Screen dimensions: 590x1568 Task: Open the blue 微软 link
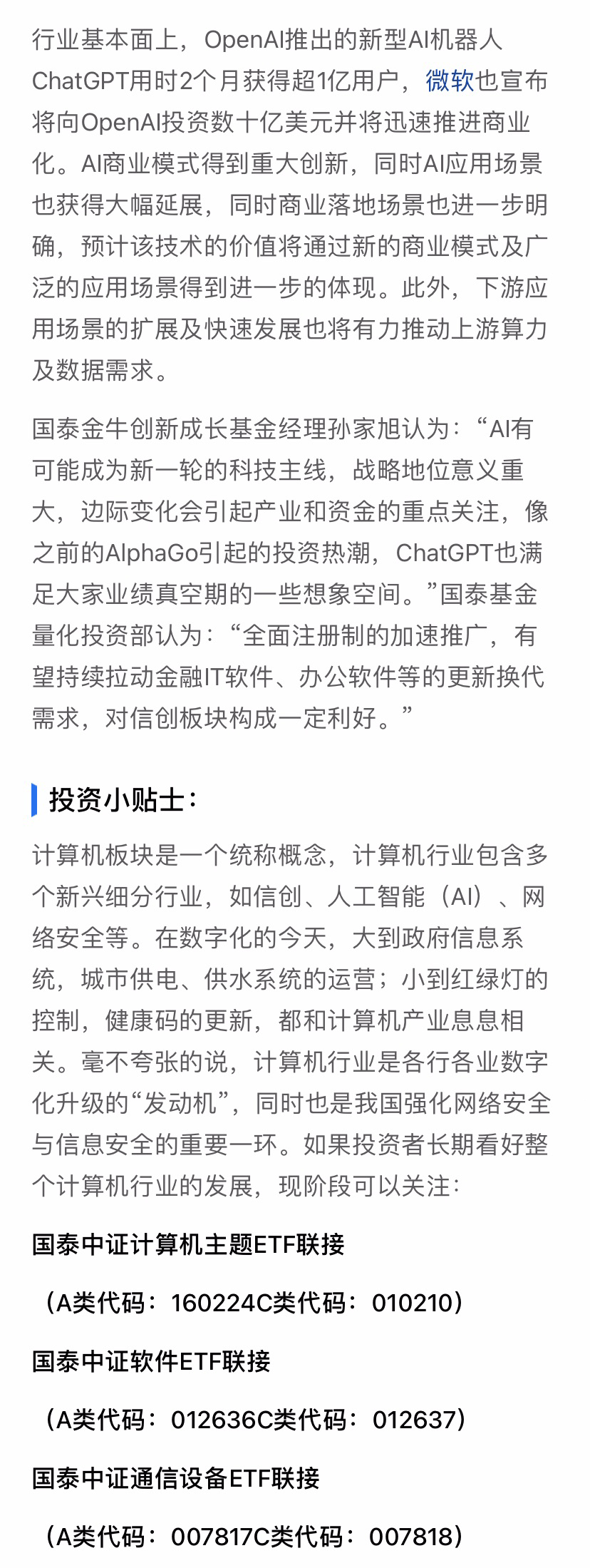[x=450, y=81]
